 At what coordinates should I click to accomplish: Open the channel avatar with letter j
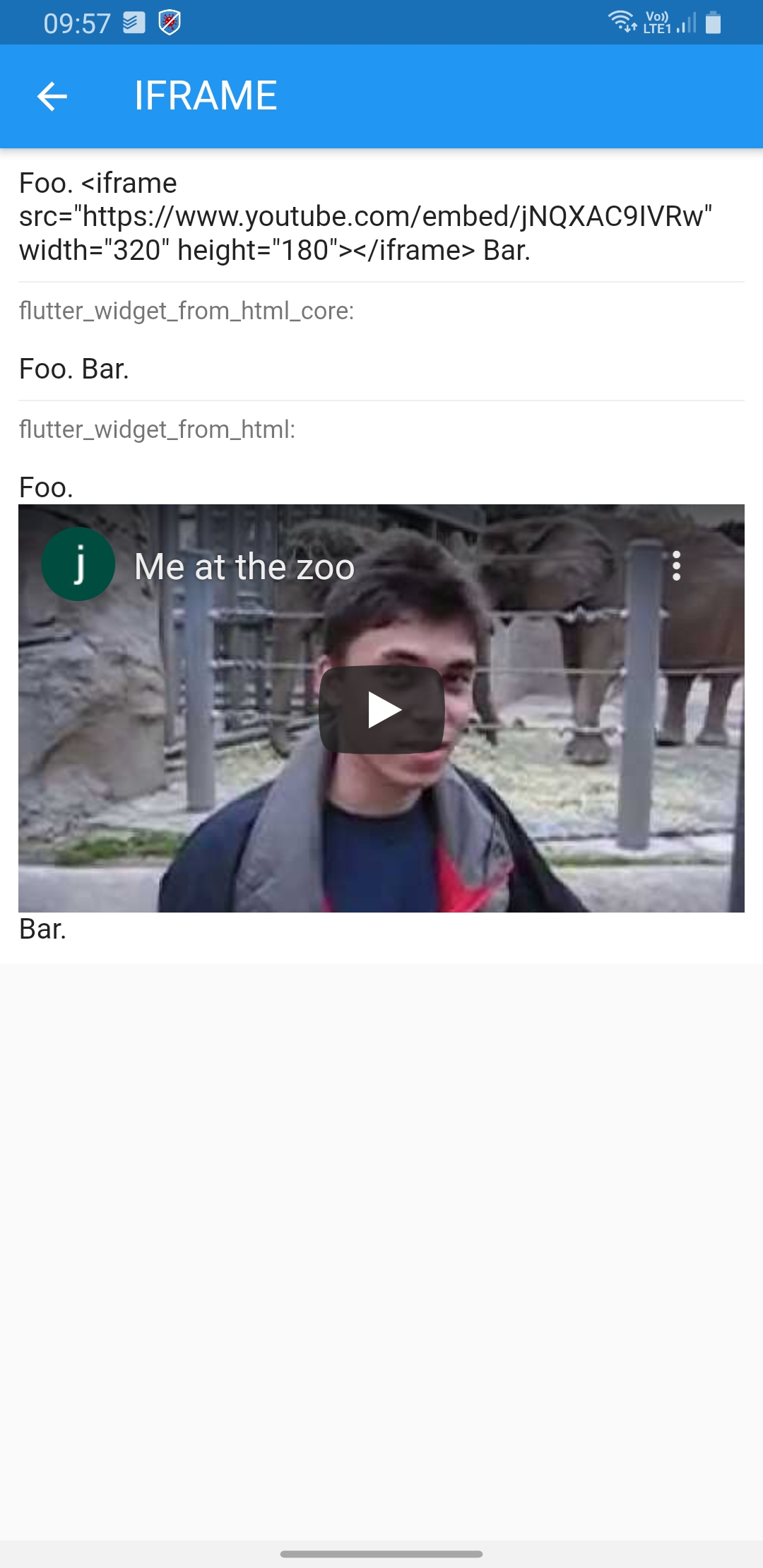(x=78, y=564)
